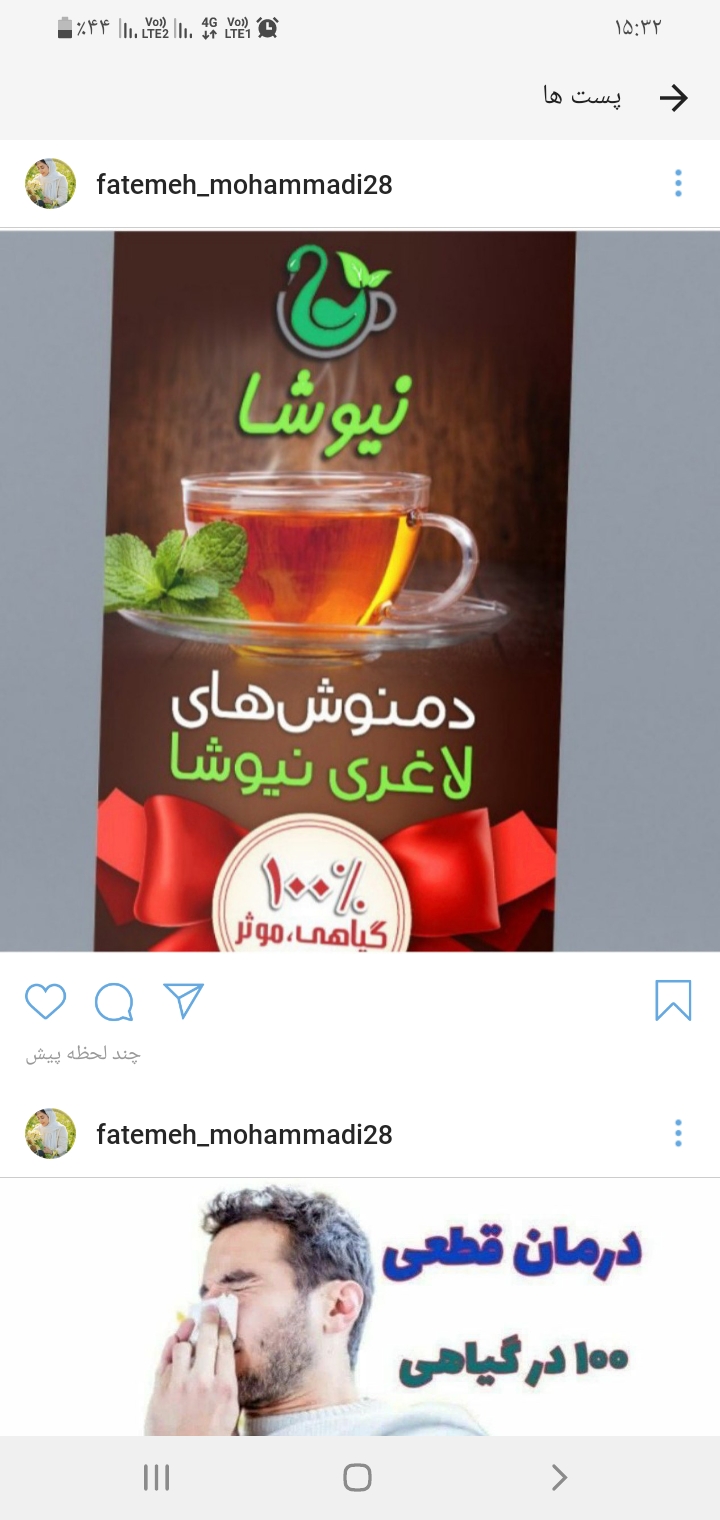Tap avatar on the second fatemeh_mohammadi28 post
Image resolution: width=720 pixels, height=1520 pixels.
pos(50,1133)
